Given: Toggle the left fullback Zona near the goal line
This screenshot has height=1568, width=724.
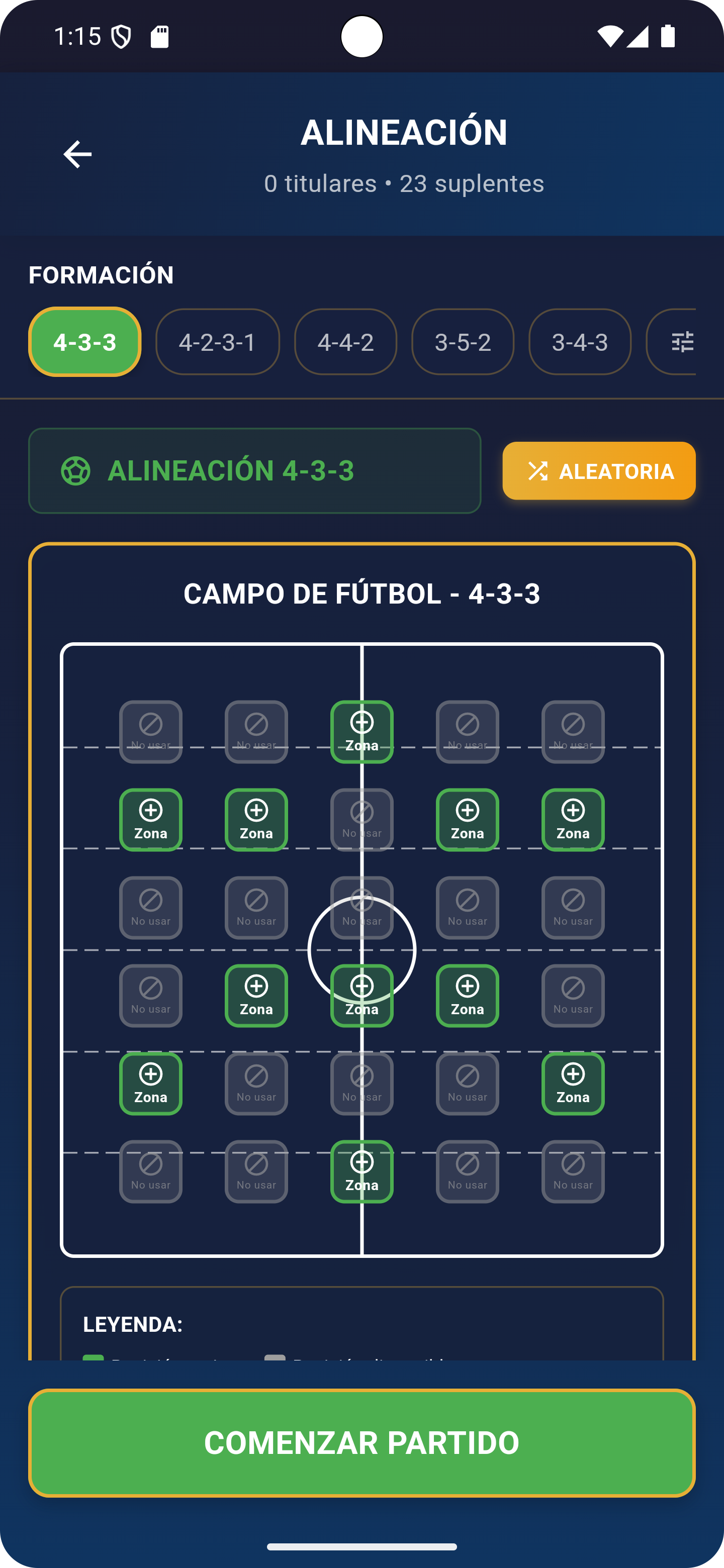Looking at the screenshot, I should click(x=150, y=1084).
